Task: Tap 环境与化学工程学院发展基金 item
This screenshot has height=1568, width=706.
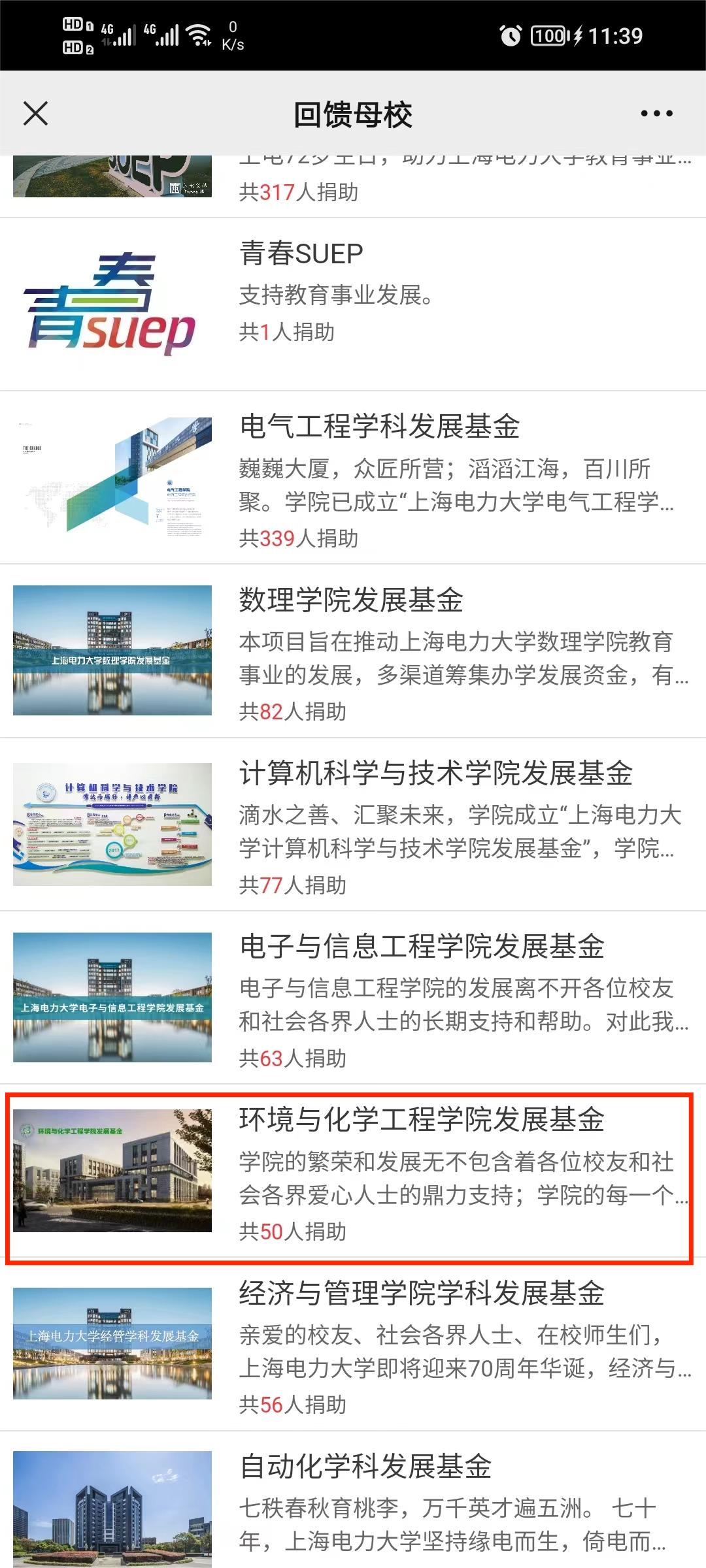Action: pos(353,1173)
